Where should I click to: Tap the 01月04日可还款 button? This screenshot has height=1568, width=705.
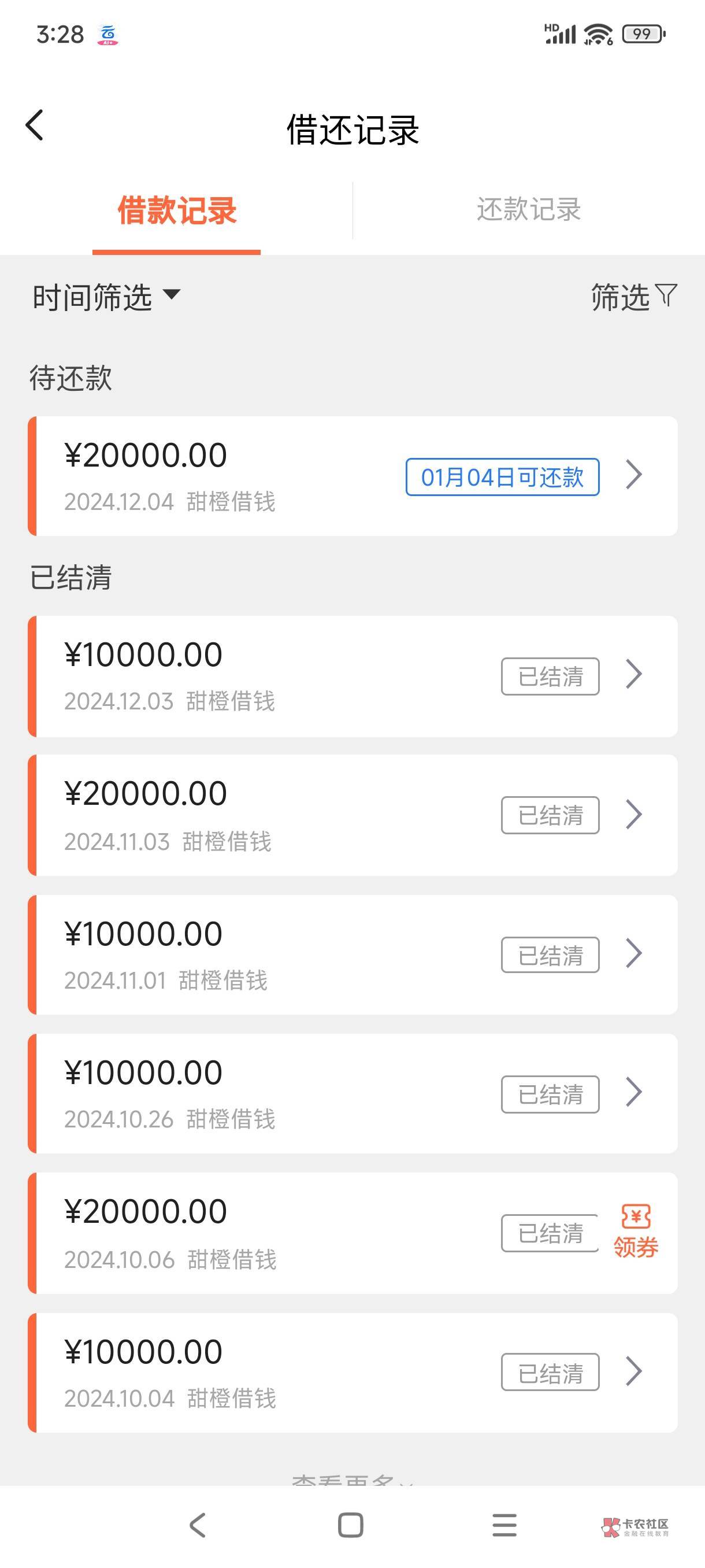click(502, 476)
